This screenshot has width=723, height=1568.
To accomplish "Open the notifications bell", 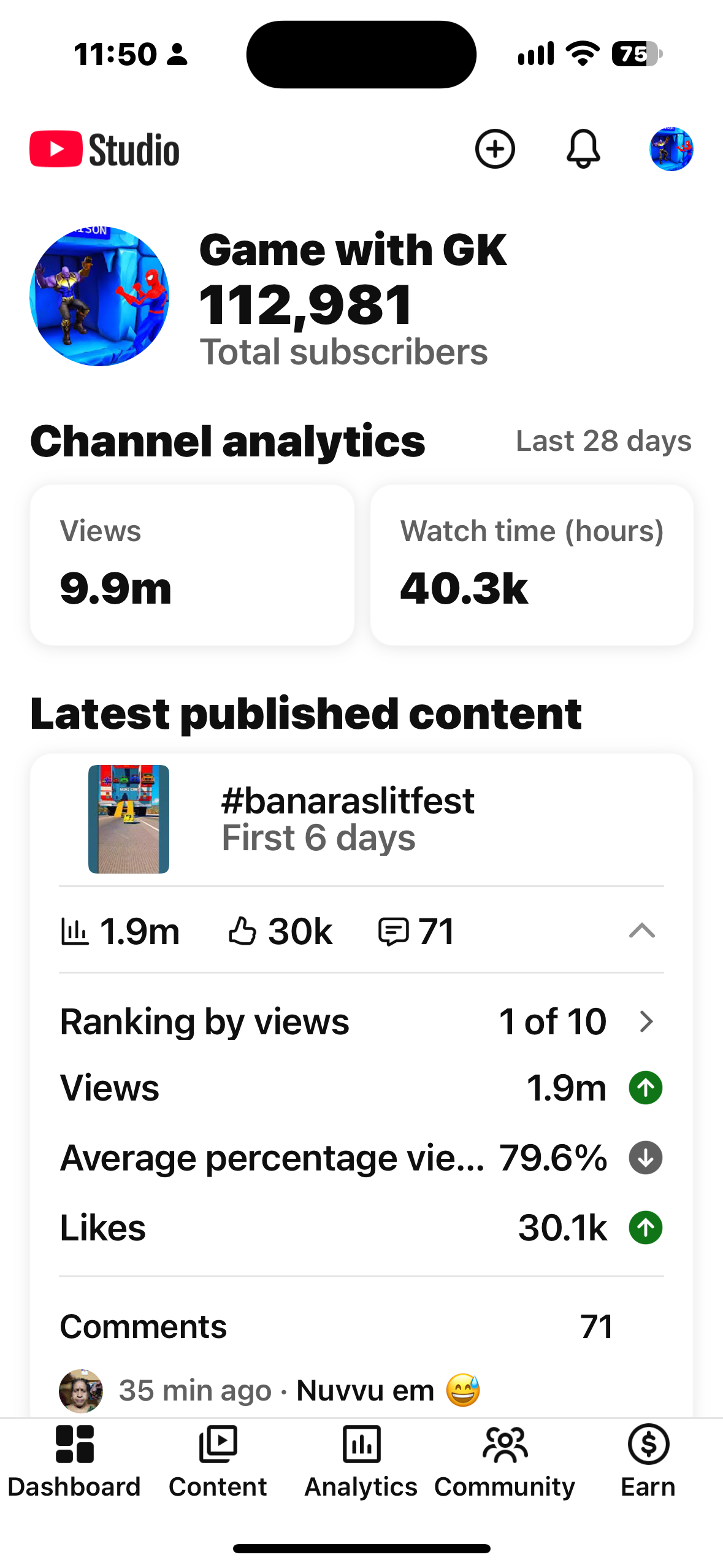I will (583, 149).
